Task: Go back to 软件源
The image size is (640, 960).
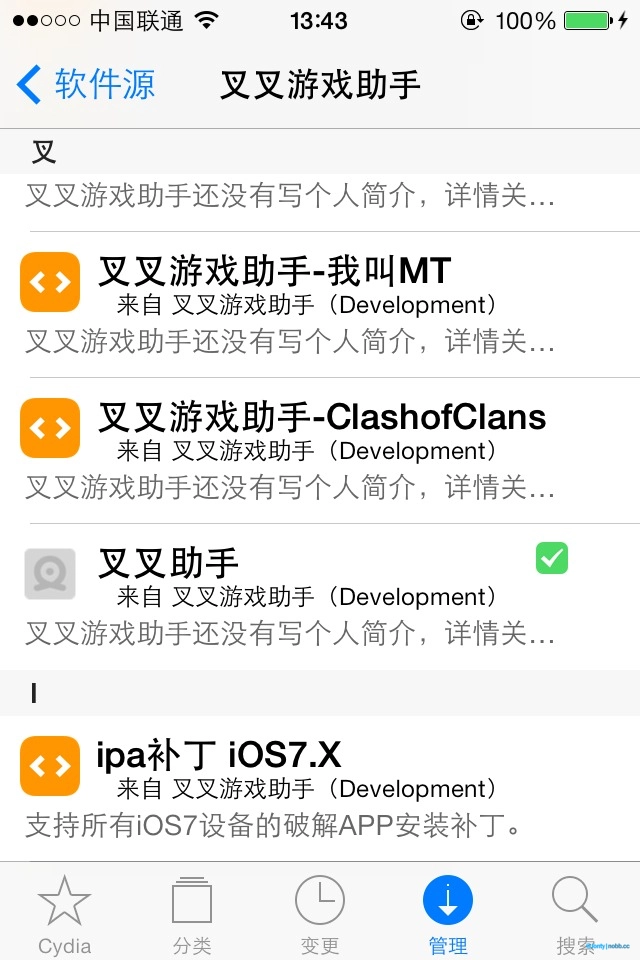Action: tap(87, 85)
